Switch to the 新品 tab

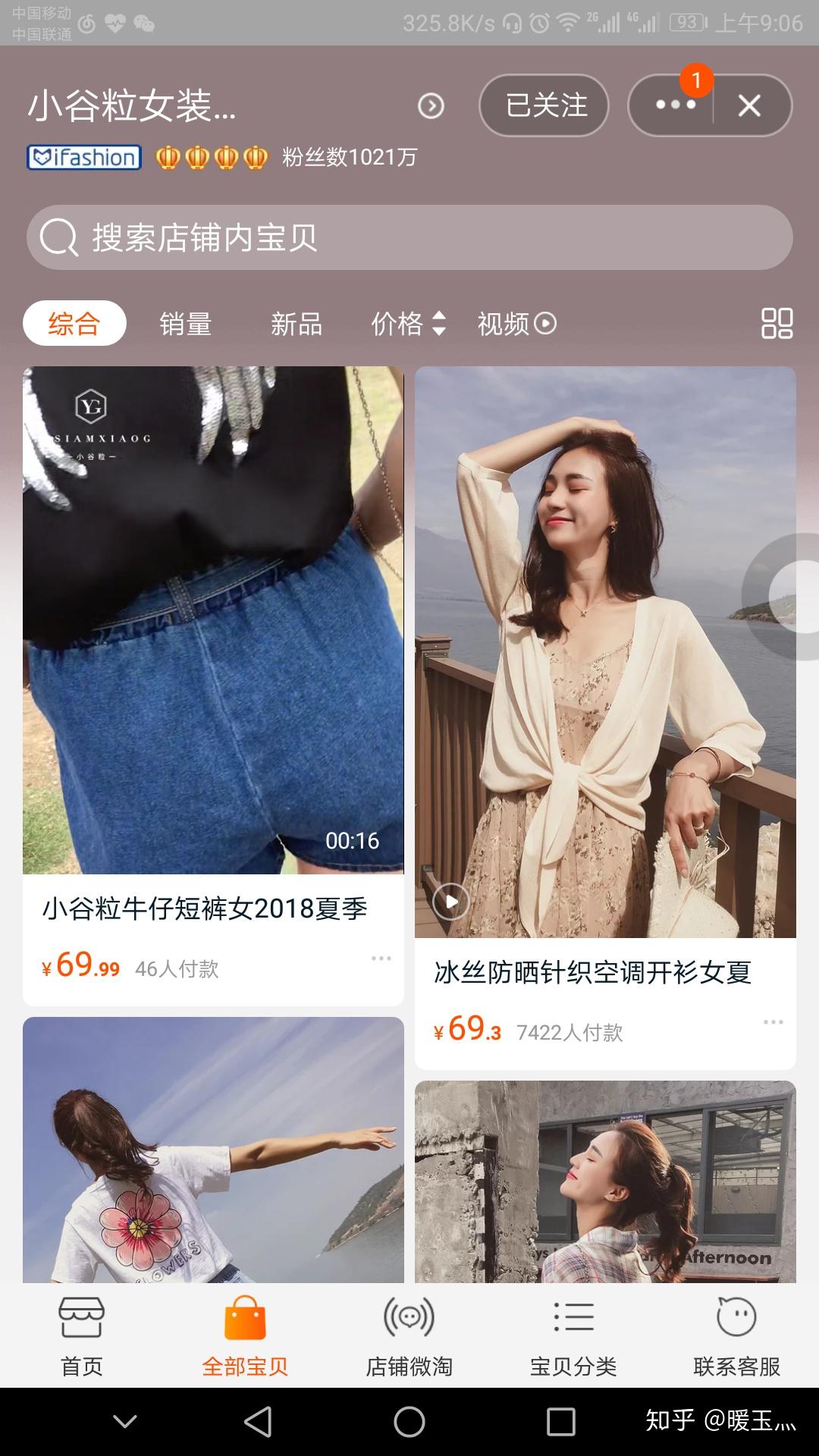[297, 324]
